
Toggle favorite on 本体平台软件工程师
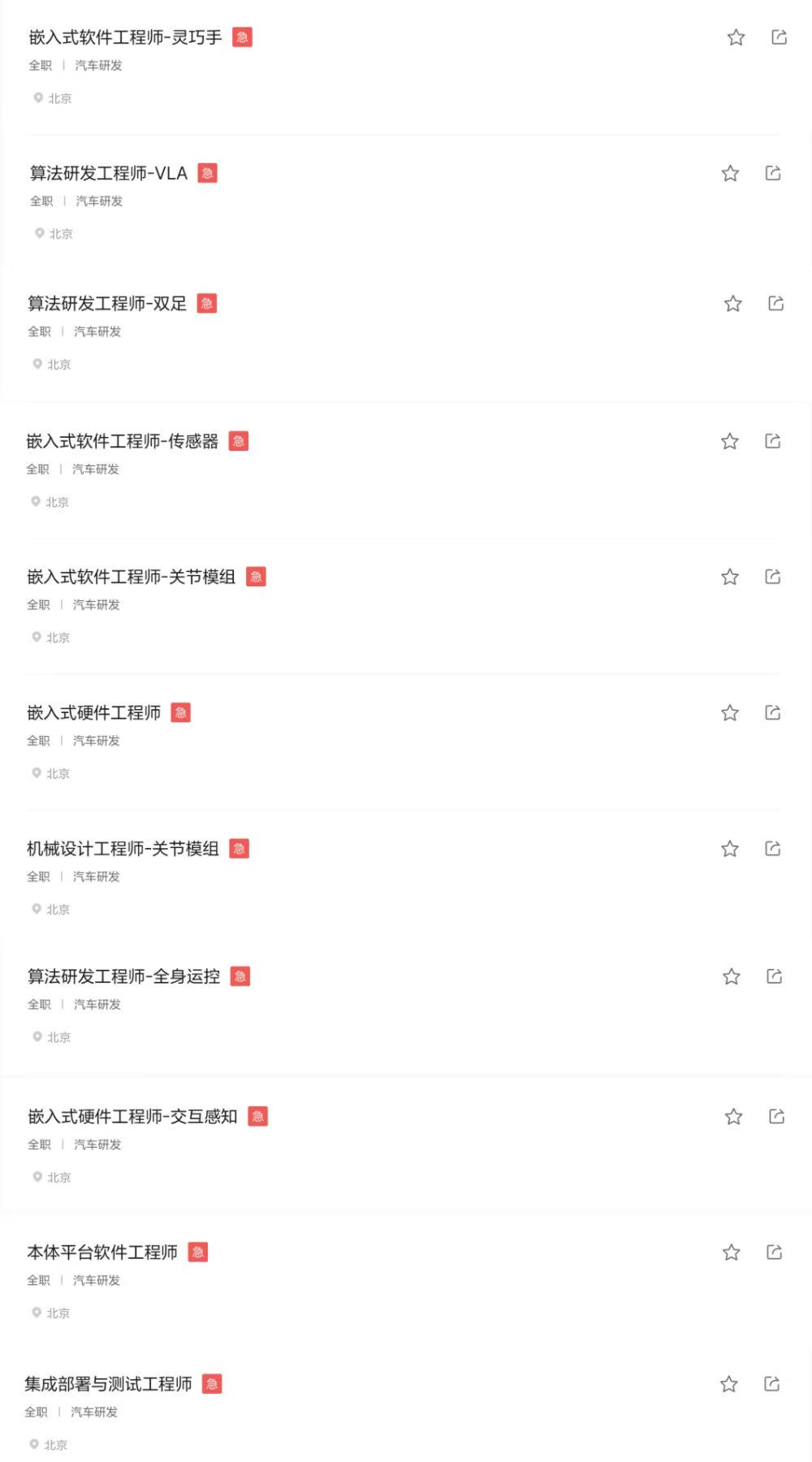point(729,1252)
